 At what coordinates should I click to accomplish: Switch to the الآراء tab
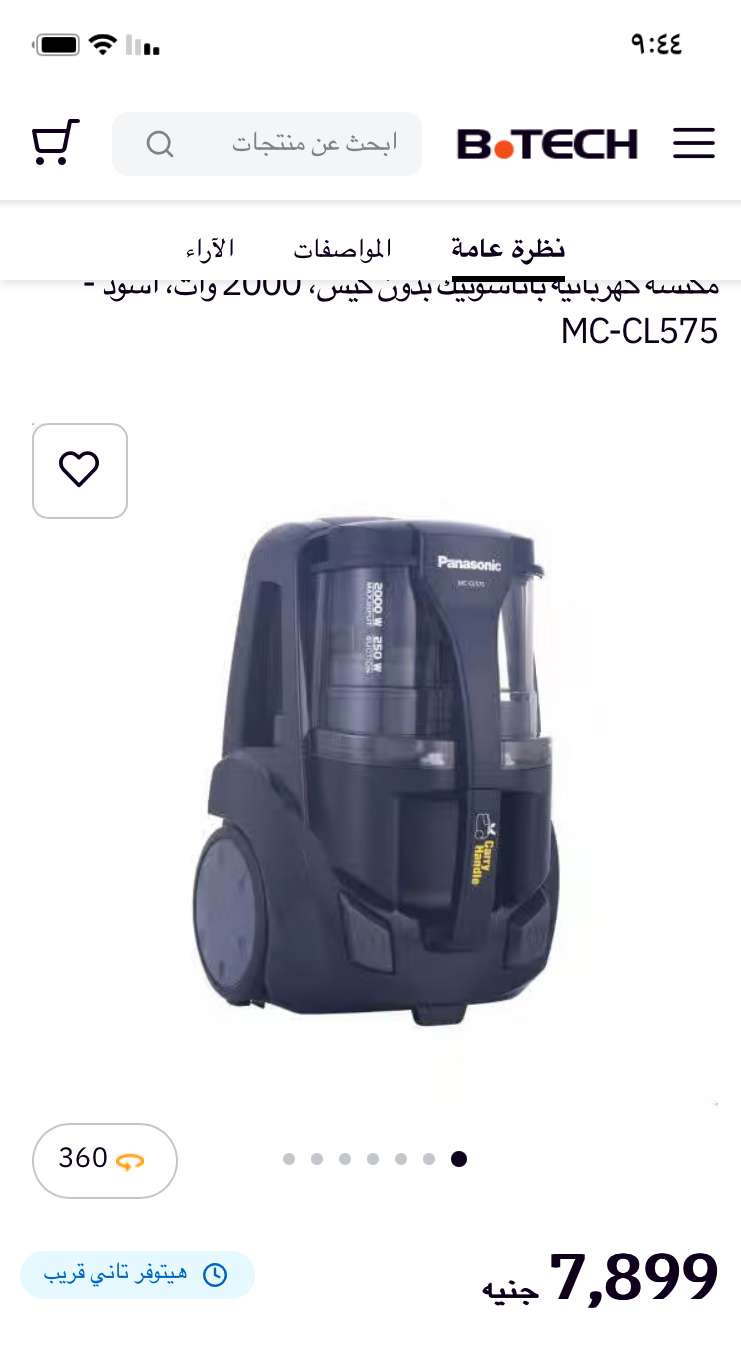click(x=210, y=248)
